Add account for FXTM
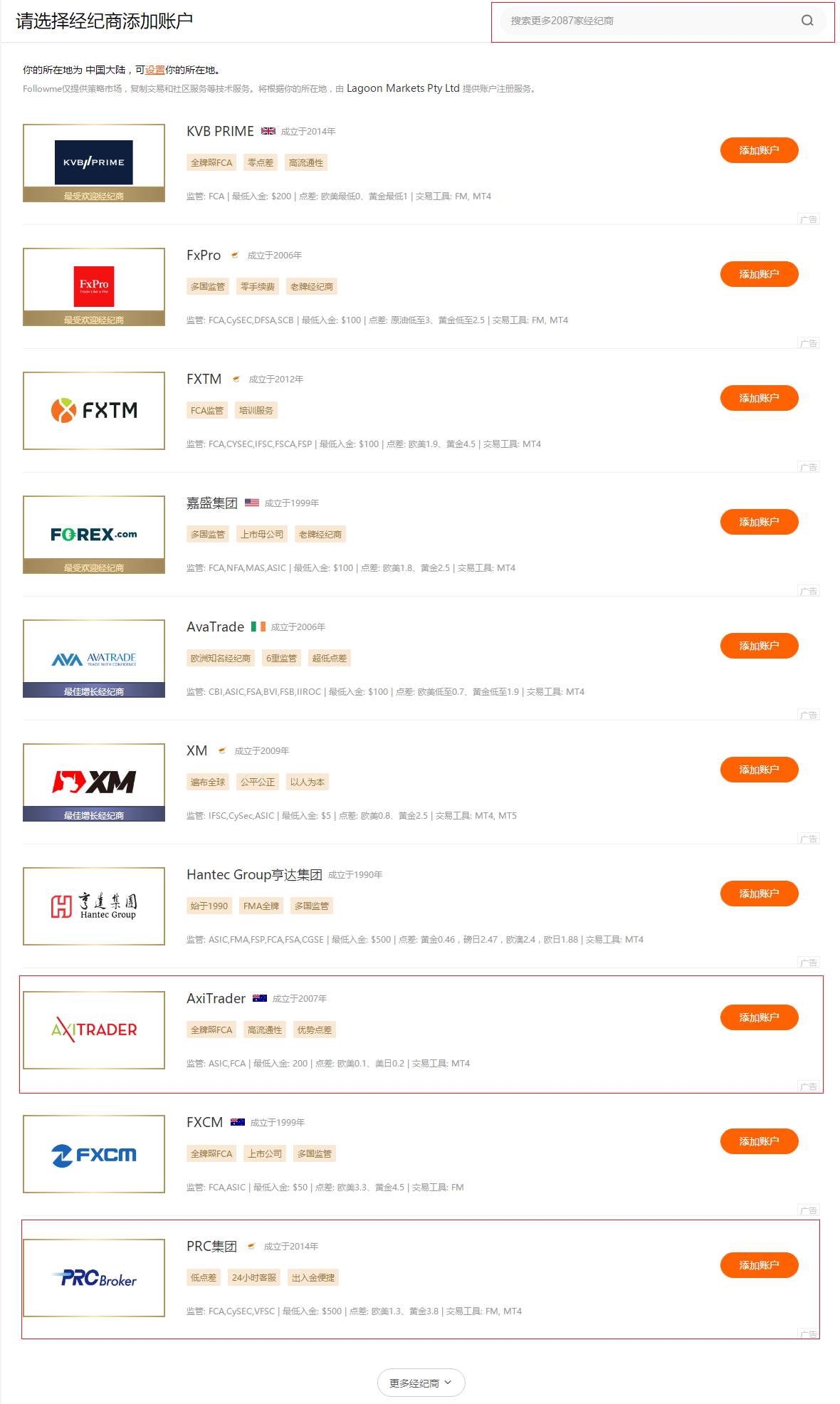The image size is (840, 1404). tap(759, 398)
